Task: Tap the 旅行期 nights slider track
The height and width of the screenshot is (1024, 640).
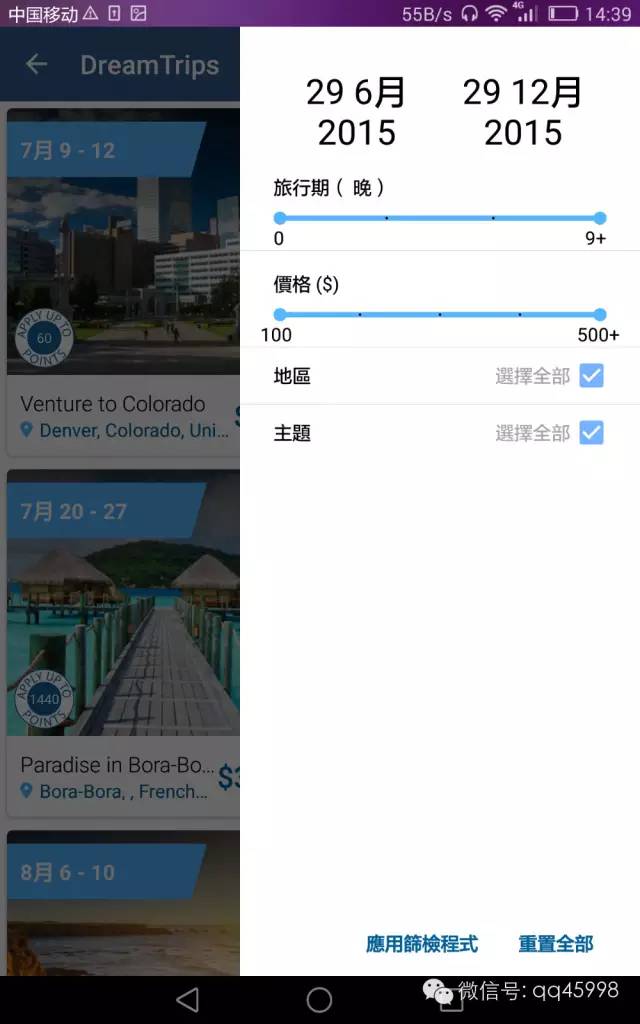Action: point(440,218)
